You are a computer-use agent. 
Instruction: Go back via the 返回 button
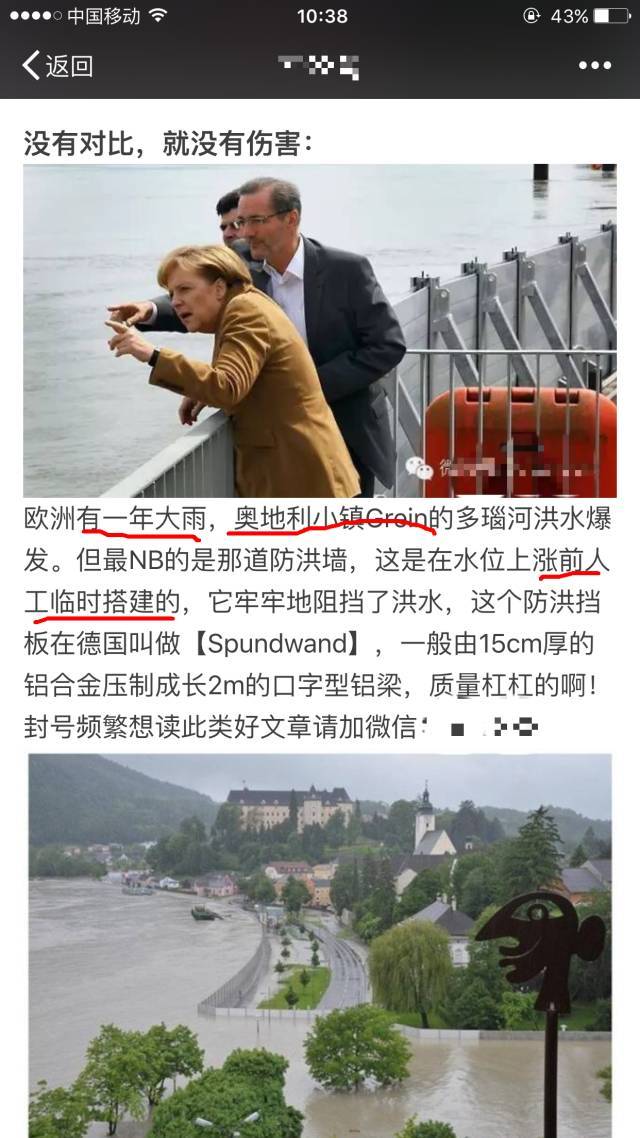tap(57, 66)
